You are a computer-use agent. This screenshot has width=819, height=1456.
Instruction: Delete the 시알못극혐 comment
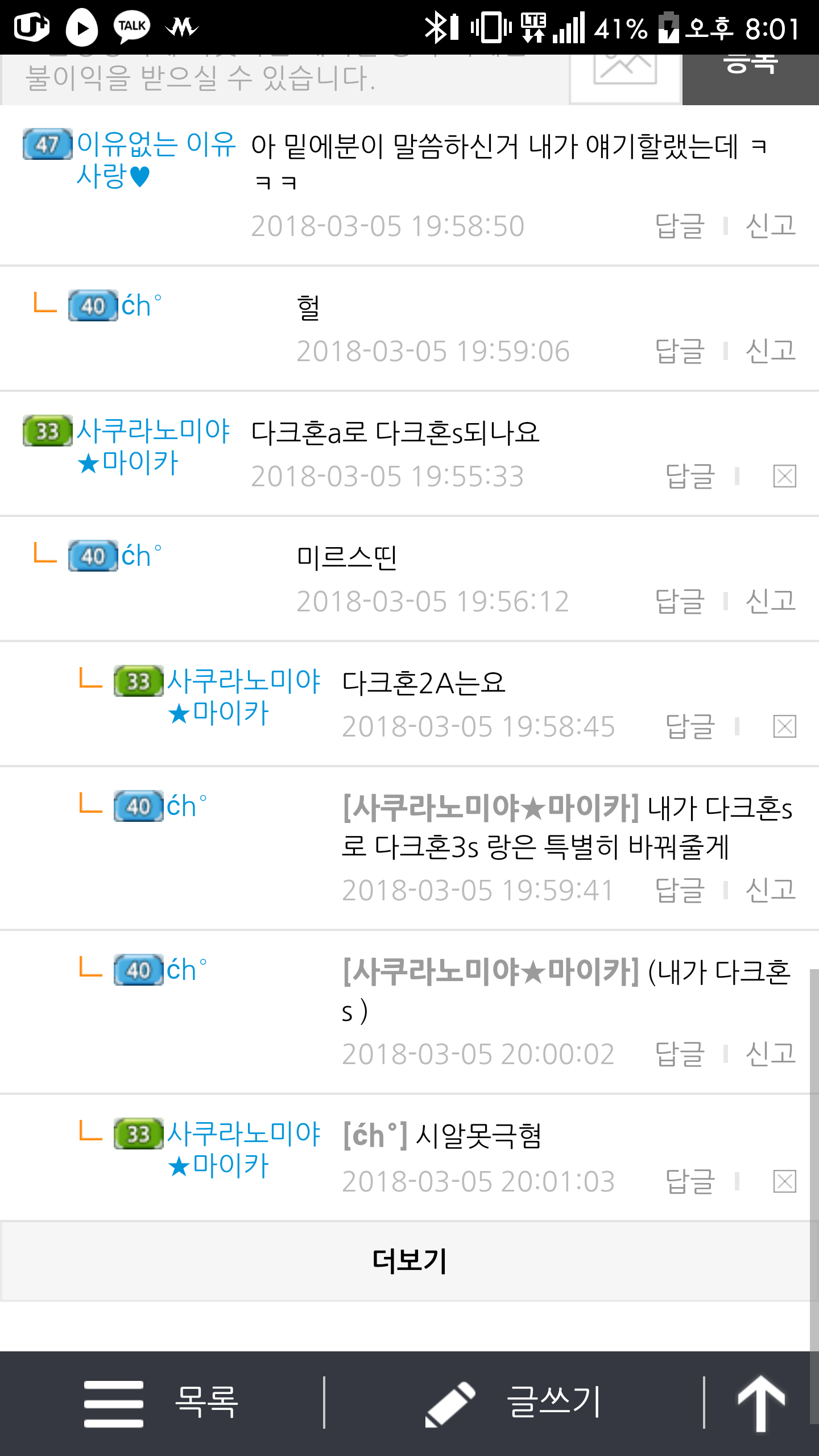click(784, 1181)
